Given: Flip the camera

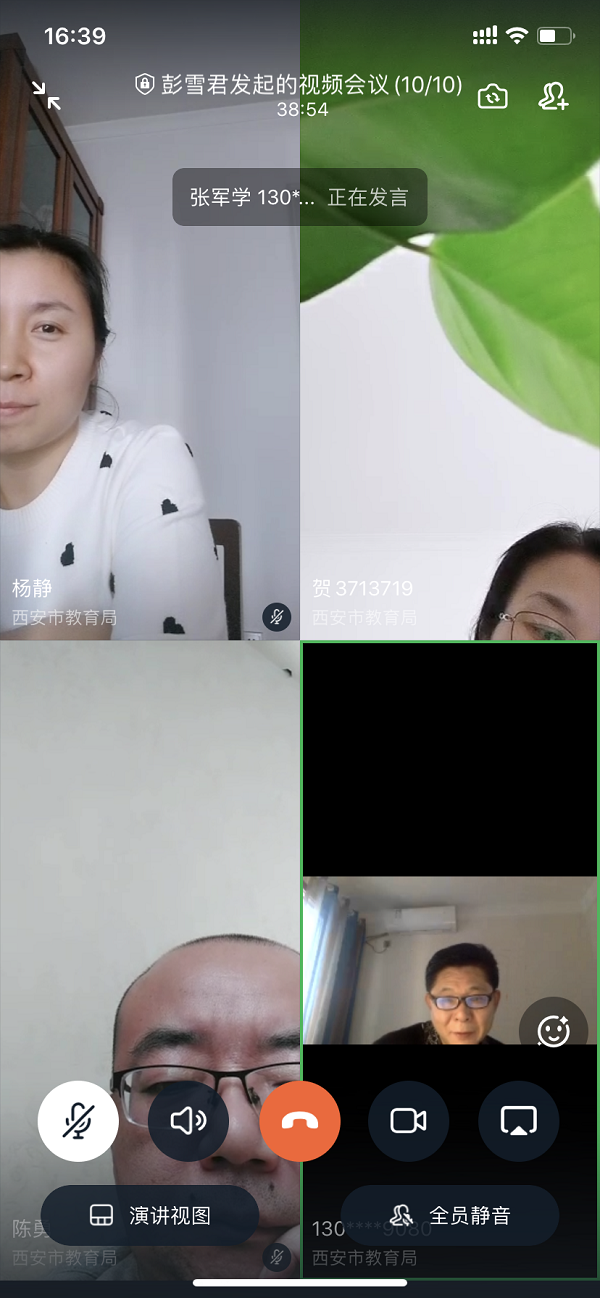Looking at the screenshot, I should [x=492, y=96].
